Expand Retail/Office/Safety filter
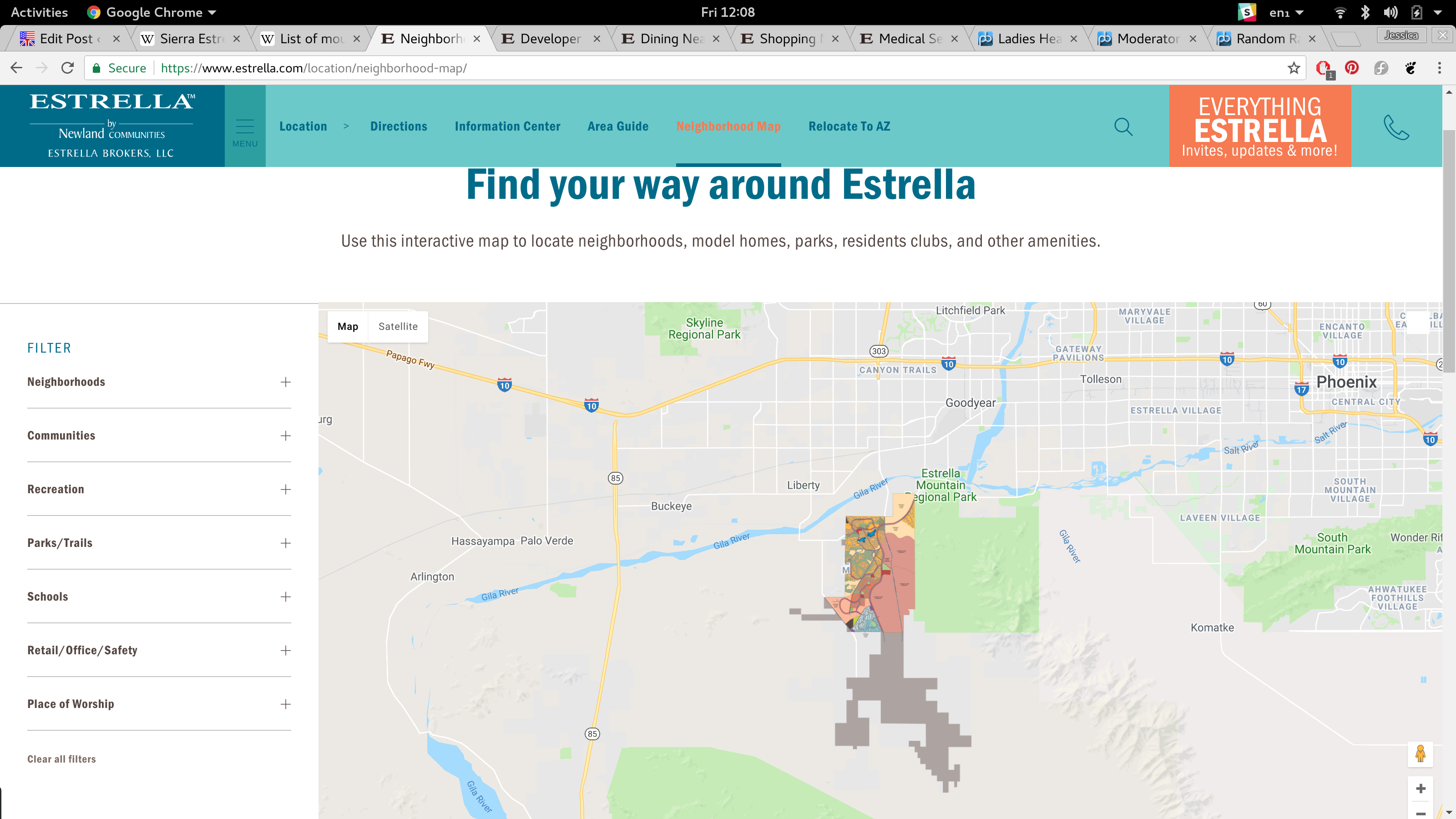1456x819 pixels. [x=285, y=651]
